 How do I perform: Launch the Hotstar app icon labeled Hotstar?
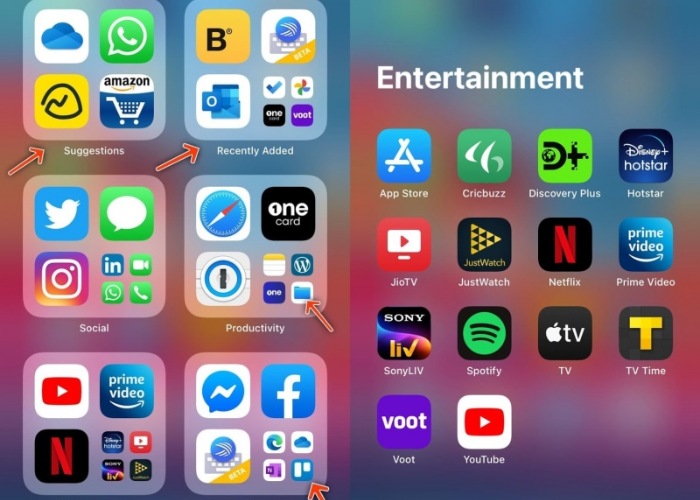[x=645, y=156]
